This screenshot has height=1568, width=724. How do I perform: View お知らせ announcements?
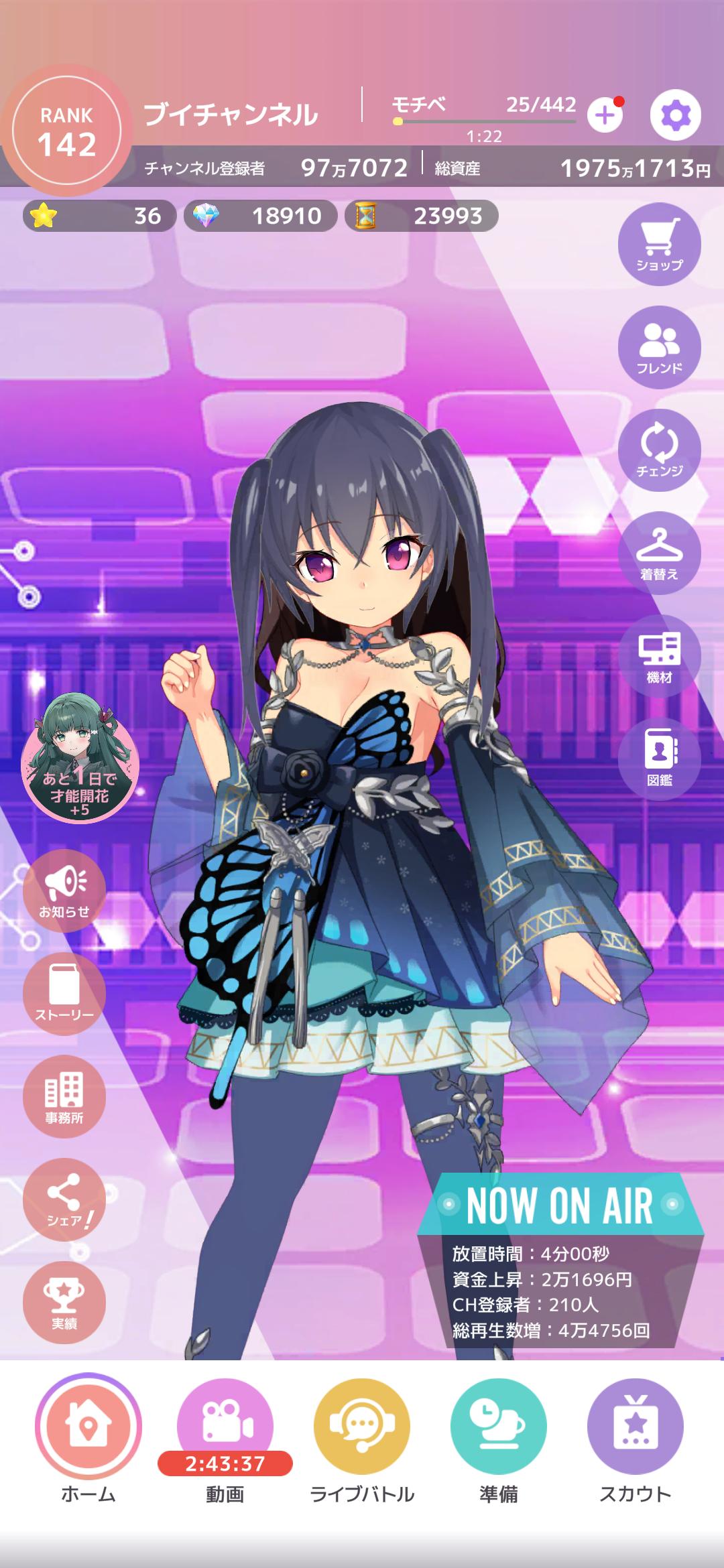[64, 891]
